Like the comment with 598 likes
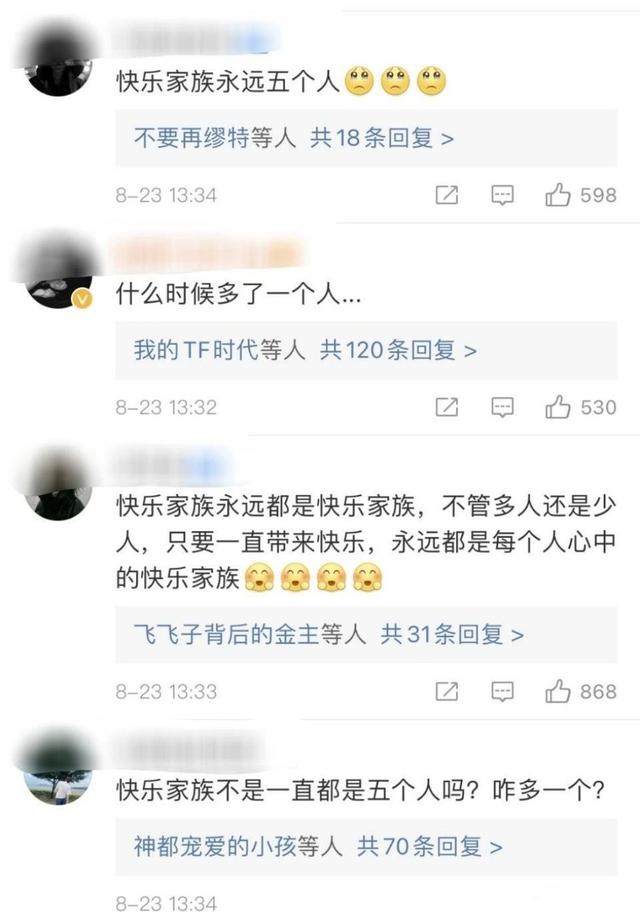640x912 pixels. (x=557, y=195)
